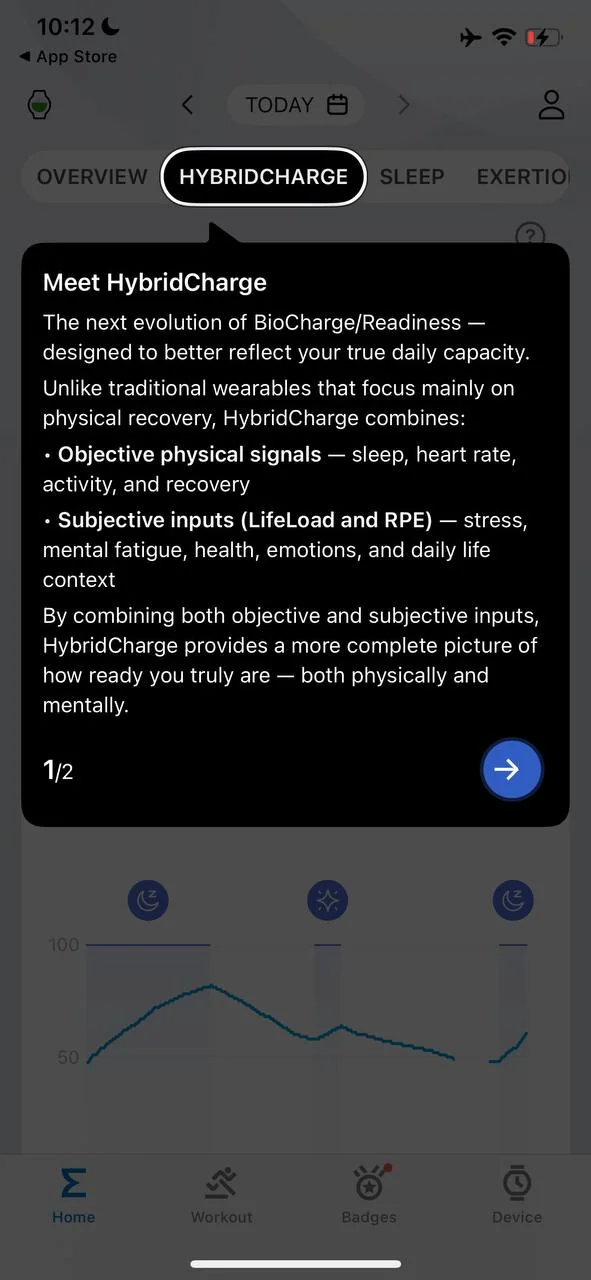Return to App Store via back link
591x1280 pixels.
[67, 57]
